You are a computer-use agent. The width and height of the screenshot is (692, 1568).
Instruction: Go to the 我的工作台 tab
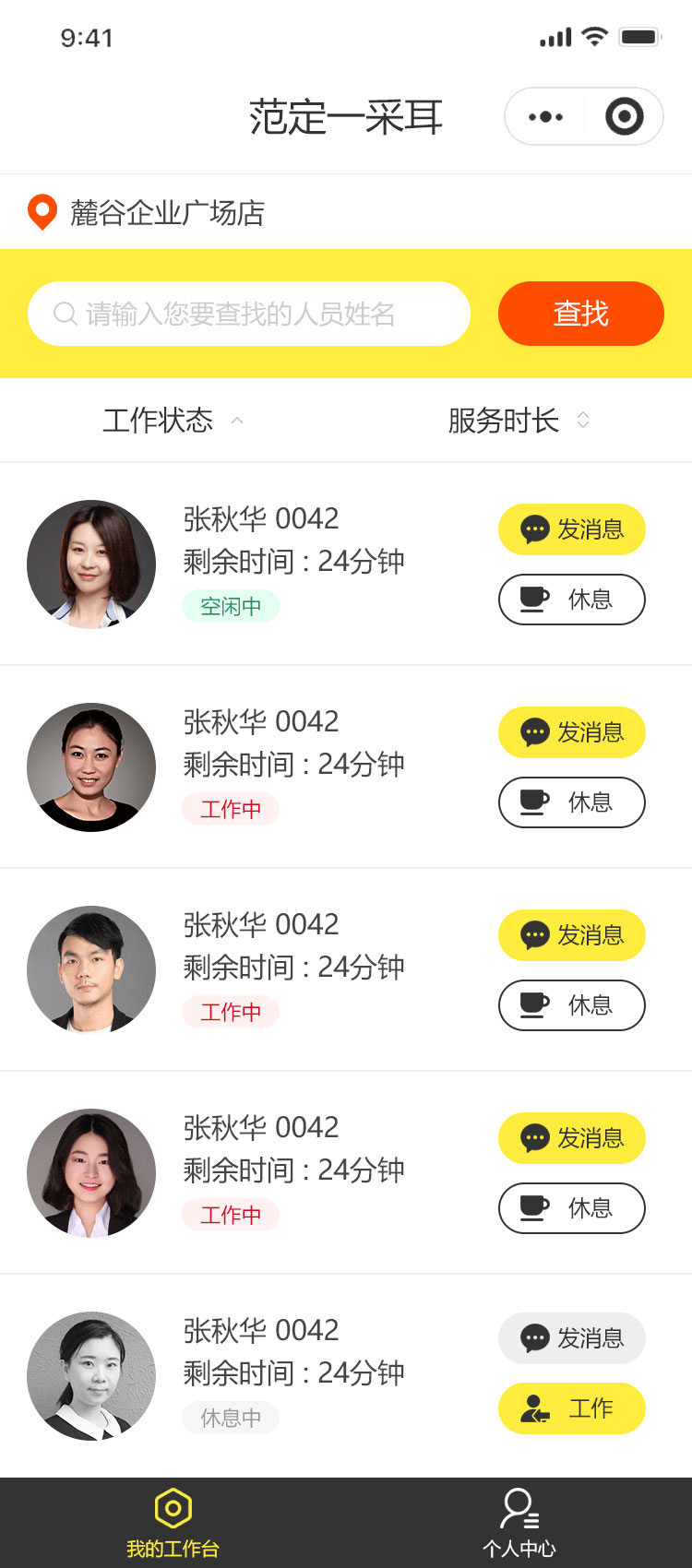tap(173, 1523)
